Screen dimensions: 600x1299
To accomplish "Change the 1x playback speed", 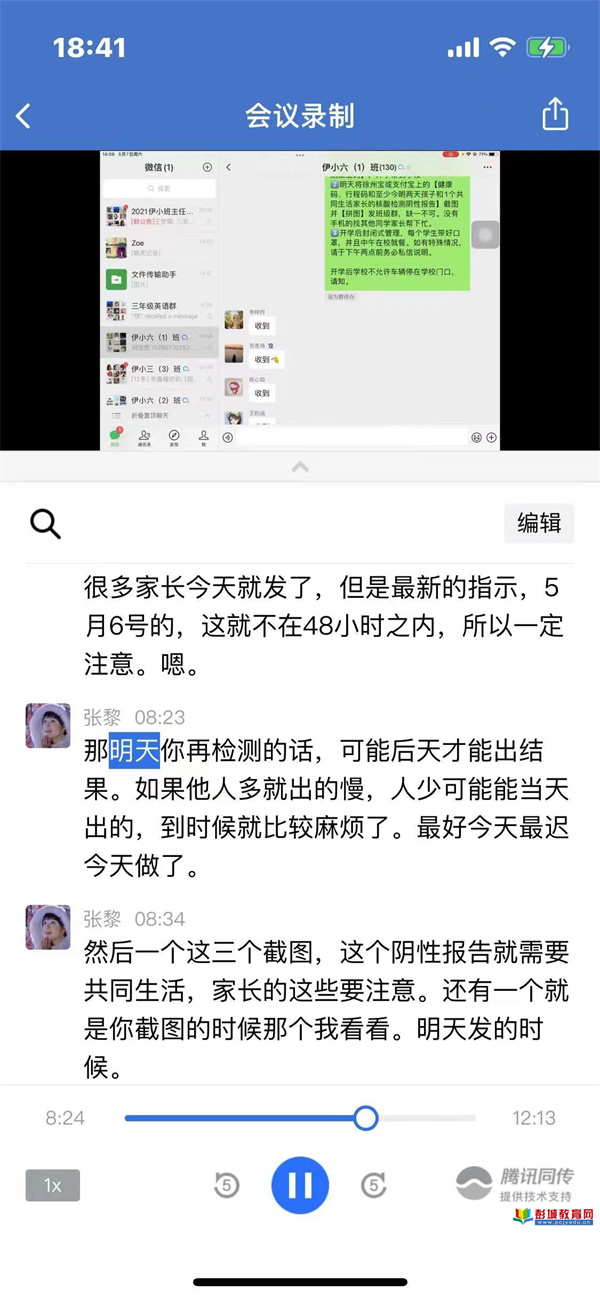I will [52, 1186].
